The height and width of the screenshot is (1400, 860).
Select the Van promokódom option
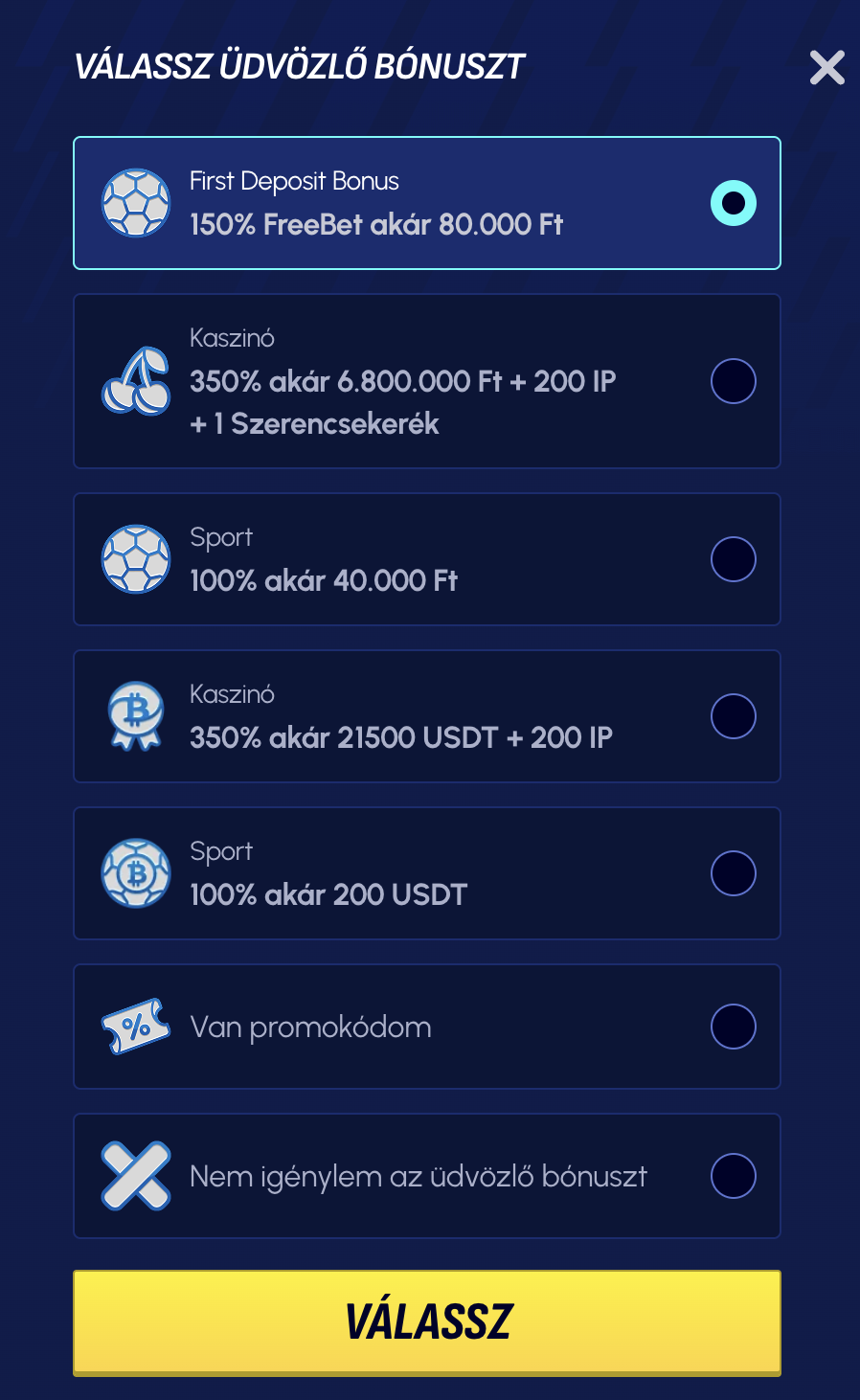coord(427,1027)
